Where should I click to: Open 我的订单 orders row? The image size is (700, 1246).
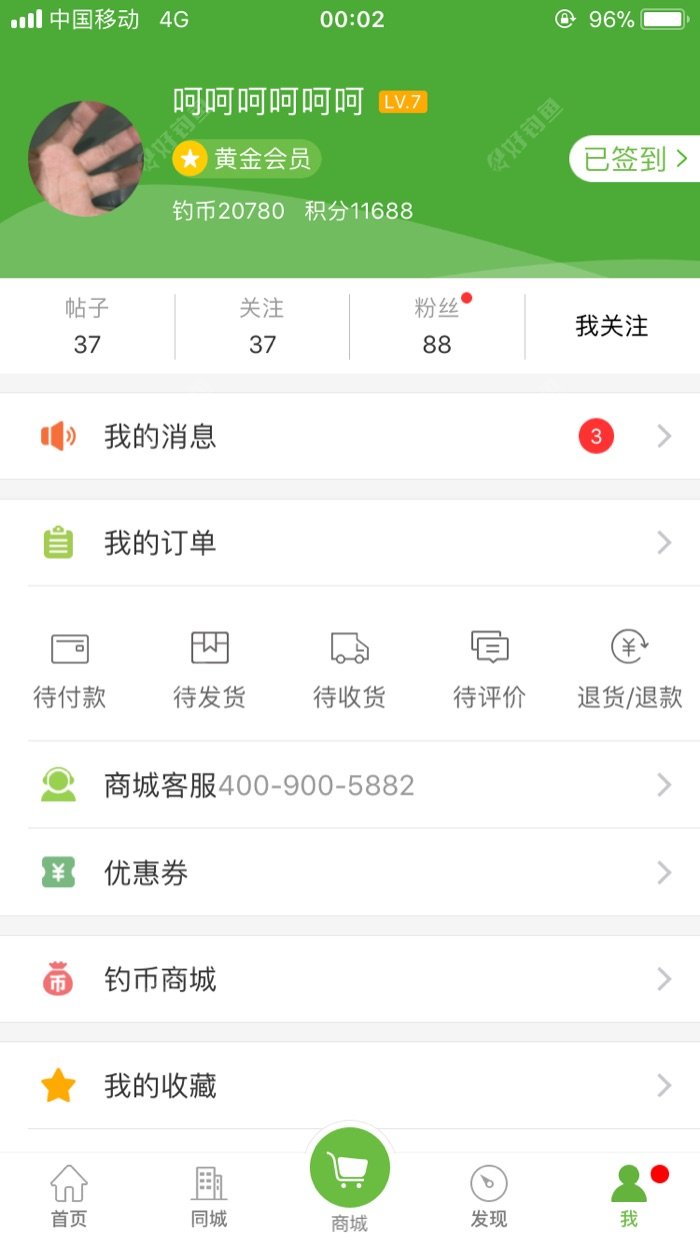[x=350, y=543]
